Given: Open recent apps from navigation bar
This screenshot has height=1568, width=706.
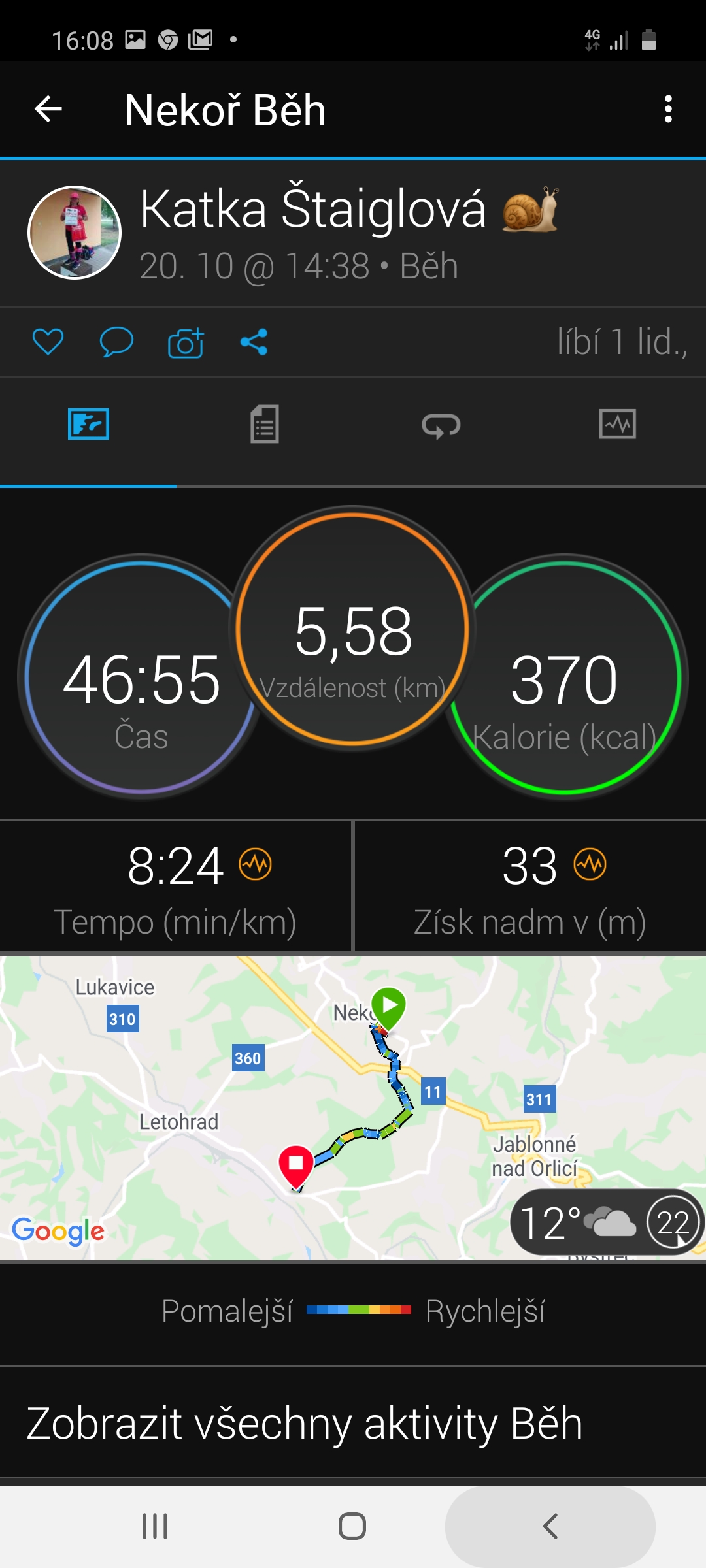Looking at the screenshot, I should [x=155, y=1526].
